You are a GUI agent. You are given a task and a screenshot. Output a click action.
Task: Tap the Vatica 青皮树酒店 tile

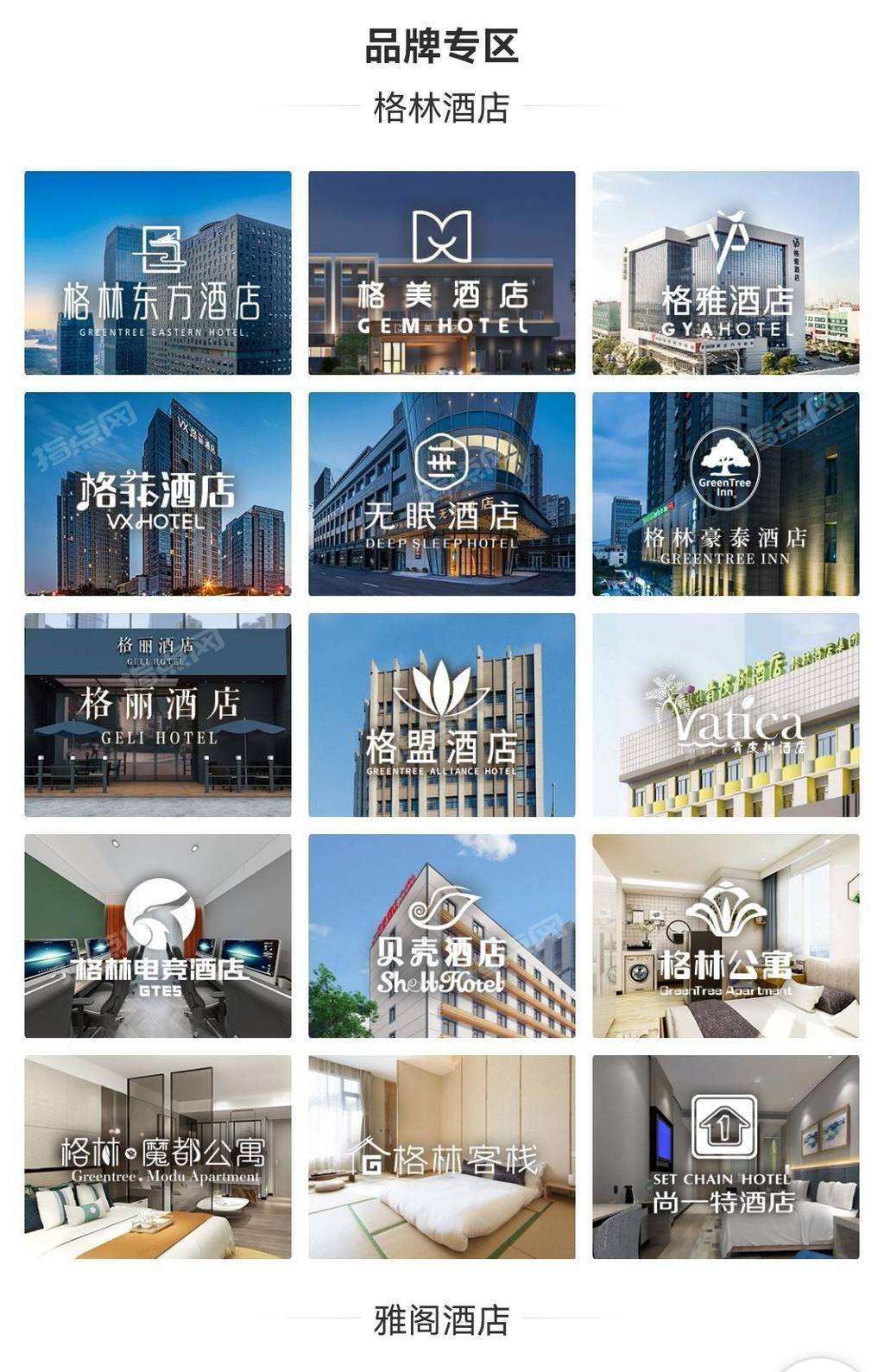(x=725, y=715)
